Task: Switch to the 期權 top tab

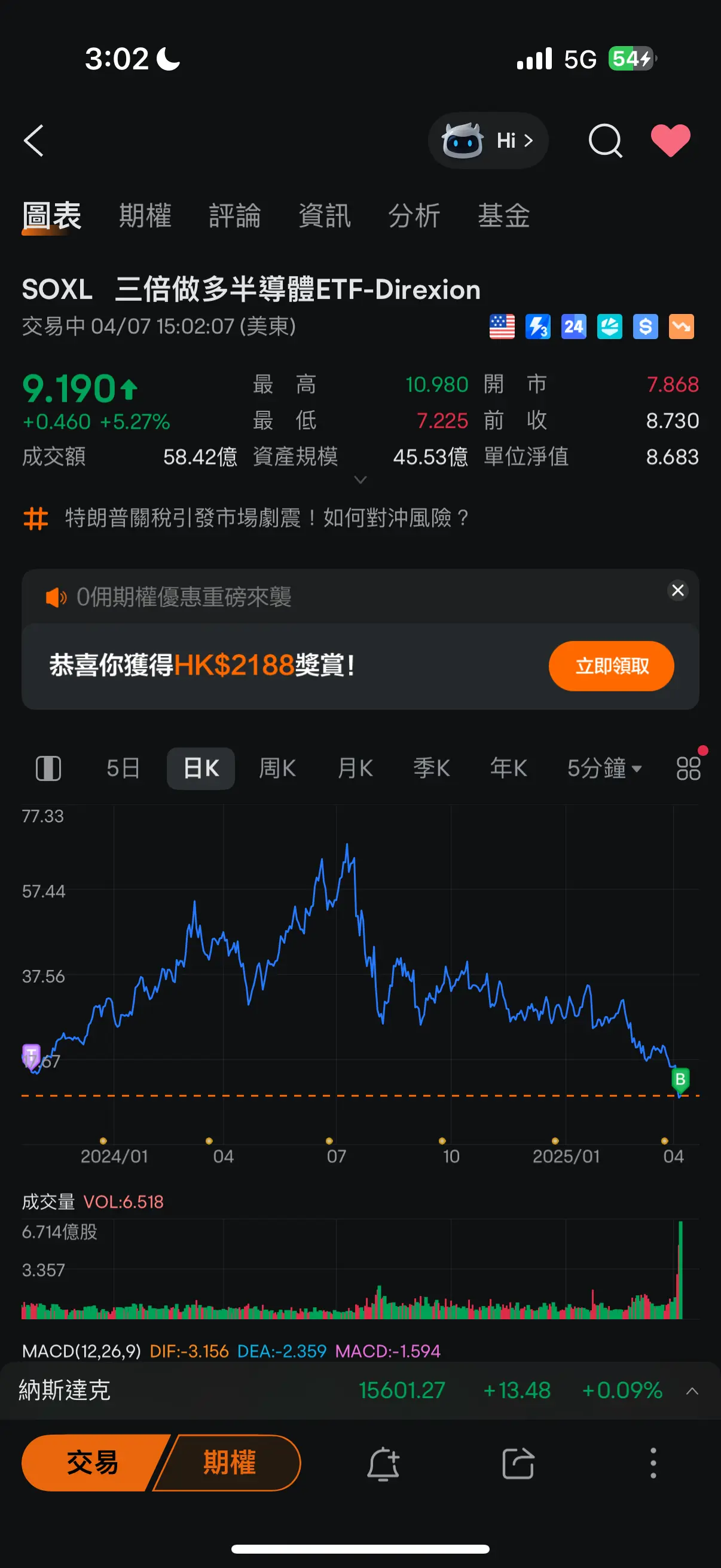Action: [145, 215]
